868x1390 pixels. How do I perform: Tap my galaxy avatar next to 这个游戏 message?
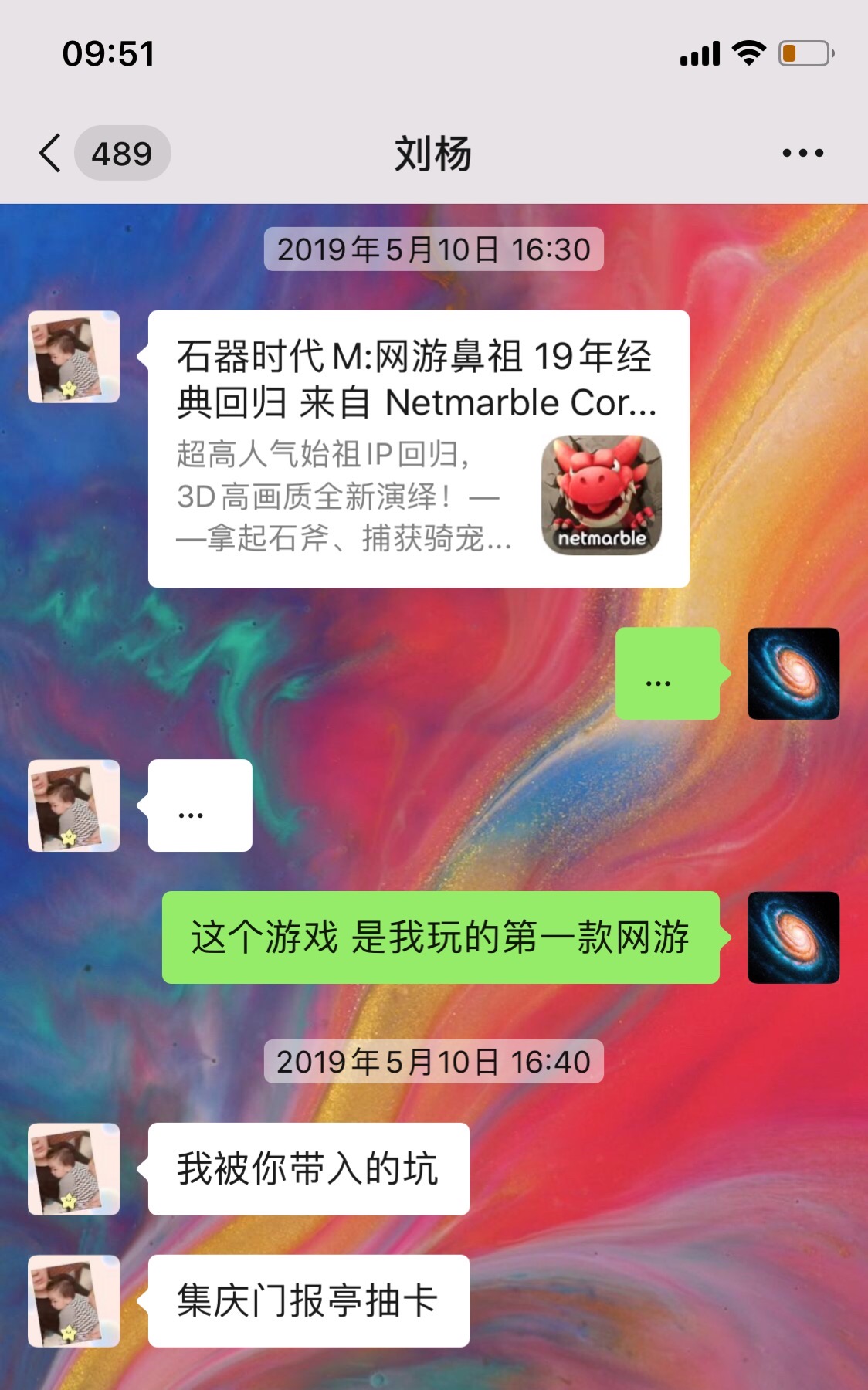pyautogui.click(x=793, y=937)
